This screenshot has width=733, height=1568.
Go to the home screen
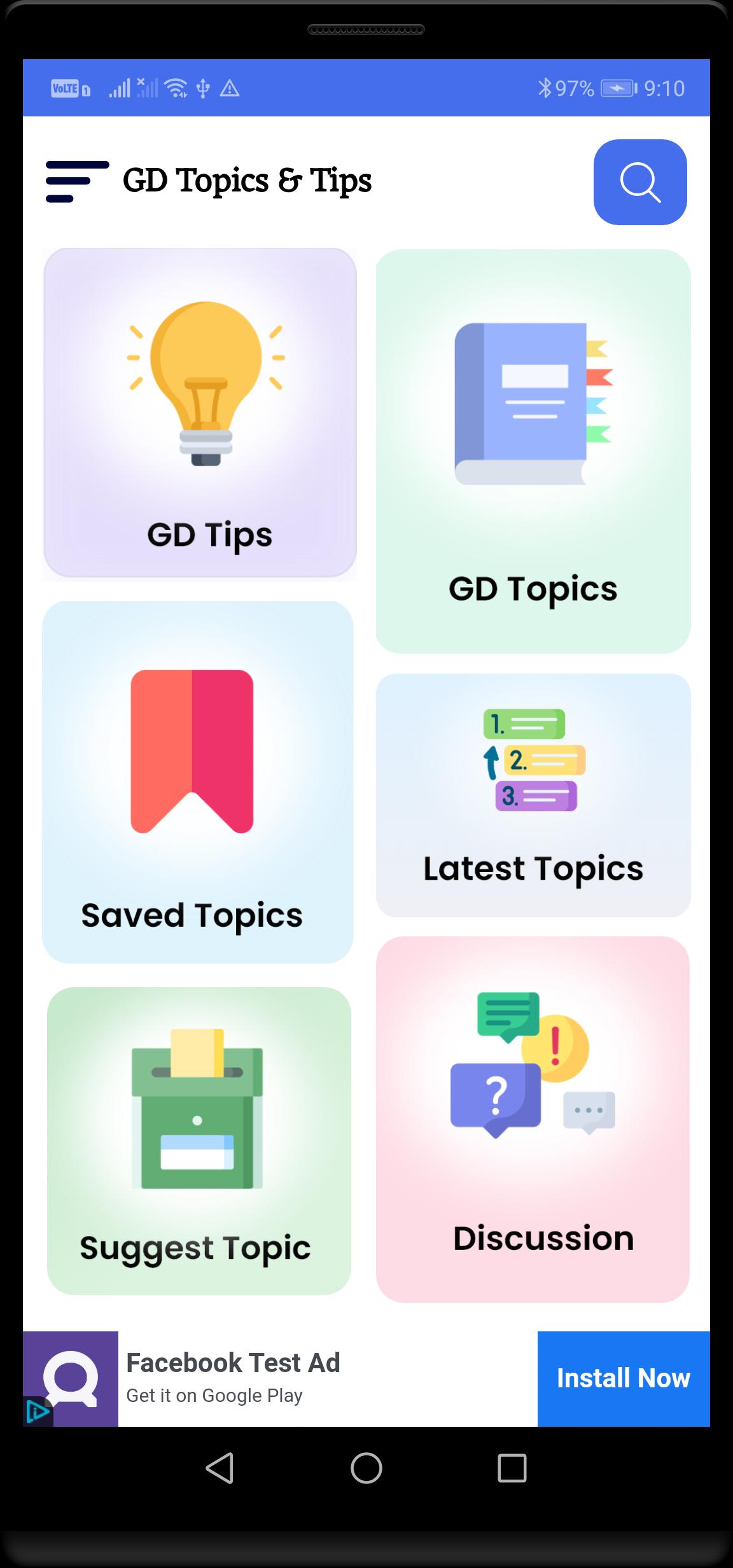click(x=366, y=1469)
